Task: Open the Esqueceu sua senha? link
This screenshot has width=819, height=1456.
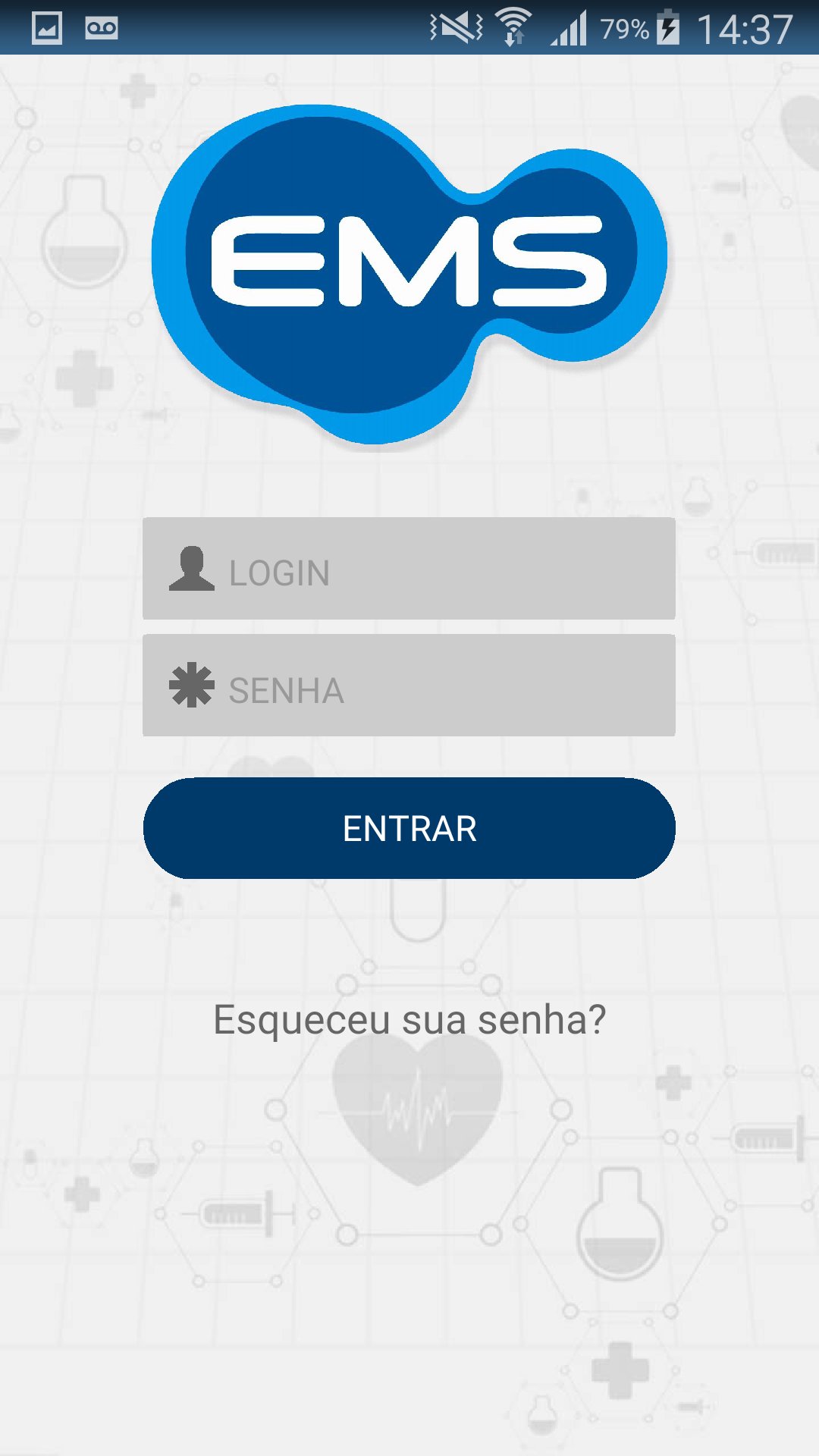Action: [x=409, y=1020]
